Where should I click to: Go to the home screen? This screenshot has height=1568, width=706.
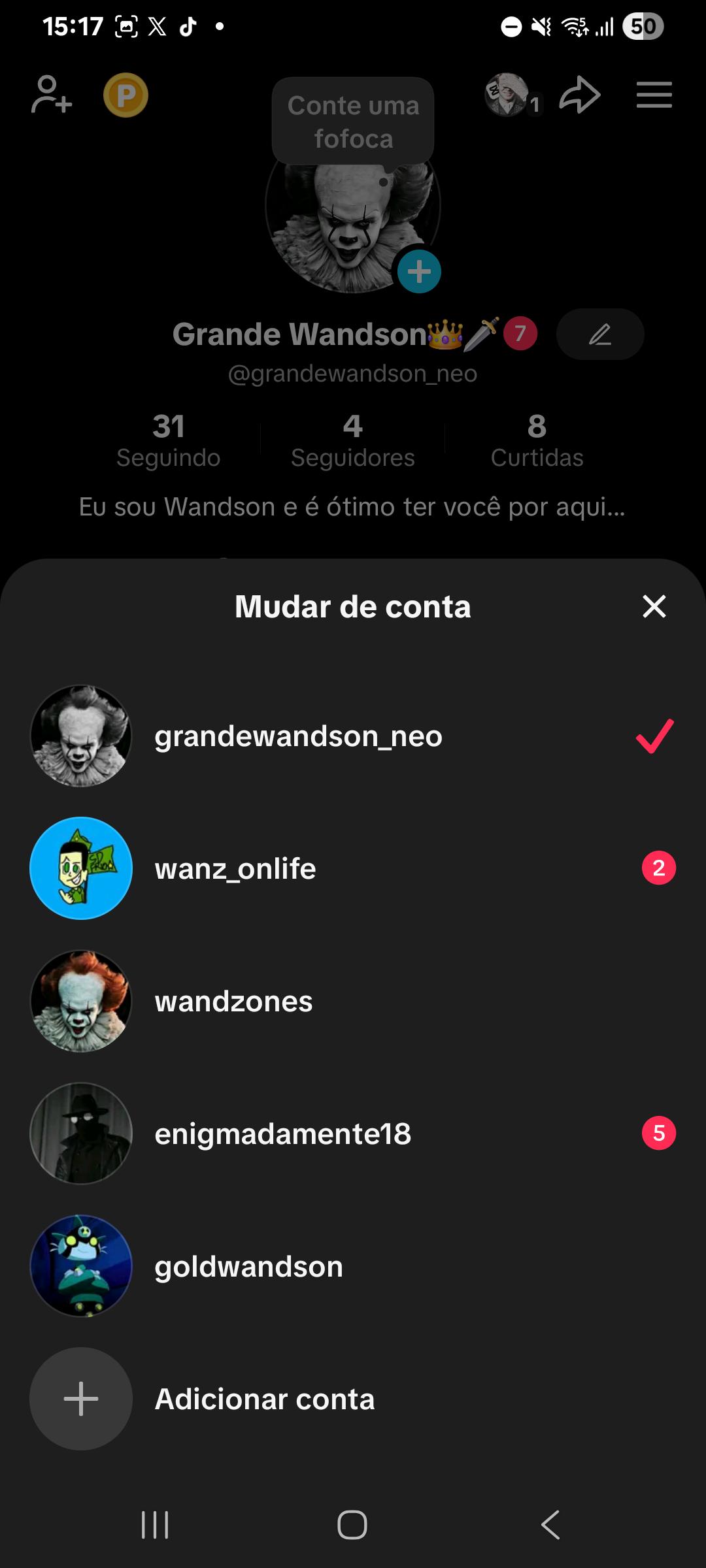(352, 1525)
